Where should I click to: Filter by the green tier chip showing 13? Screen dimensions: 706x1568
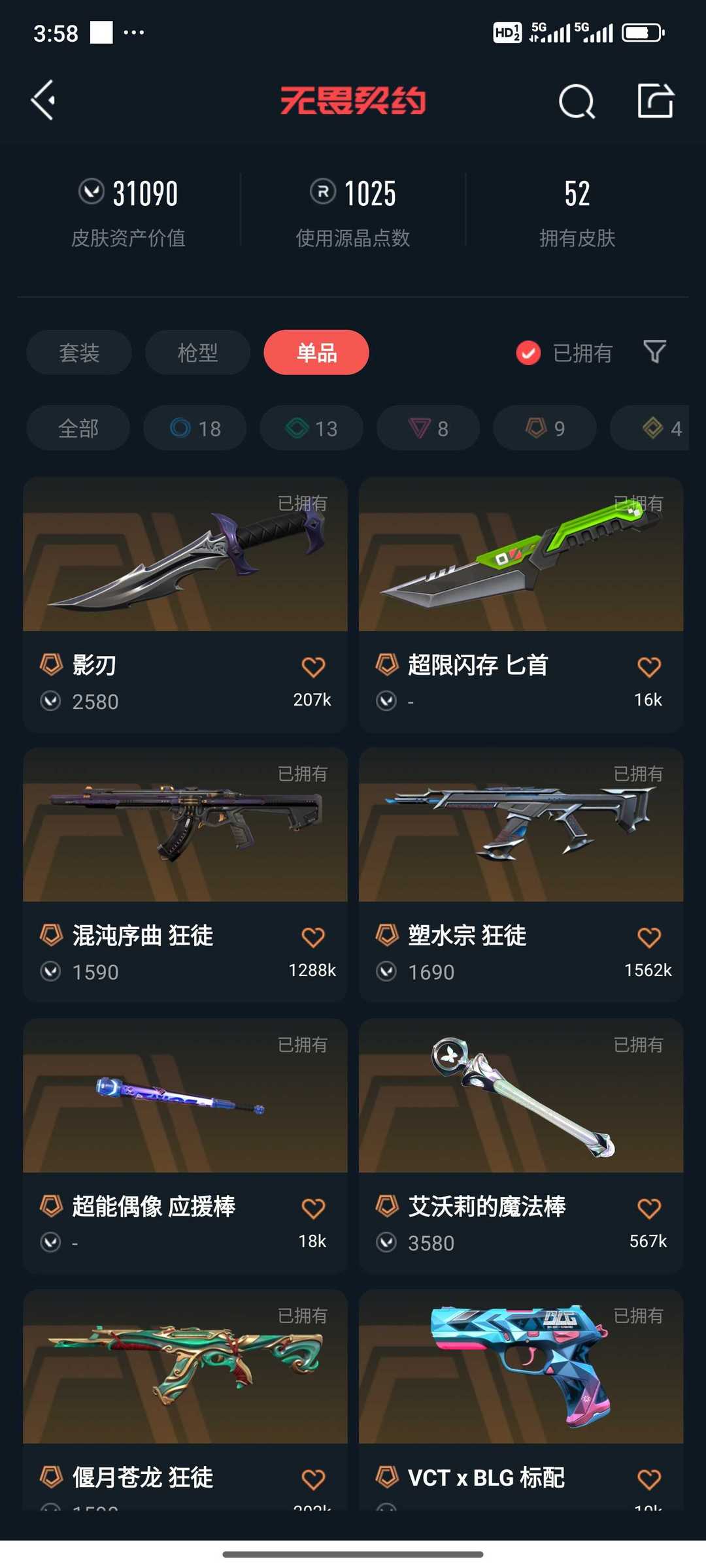pos(311,428)
